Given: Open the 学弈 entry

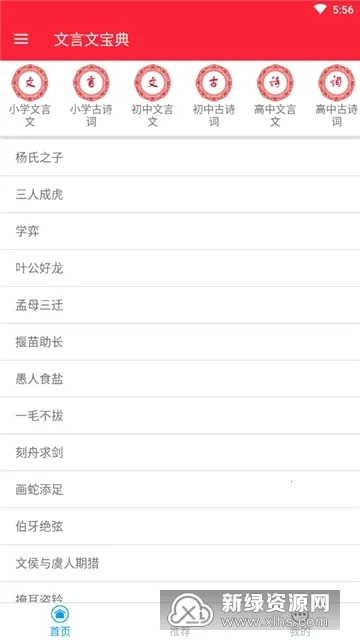Looking at the screenshot, I should (x=180, y=231).
